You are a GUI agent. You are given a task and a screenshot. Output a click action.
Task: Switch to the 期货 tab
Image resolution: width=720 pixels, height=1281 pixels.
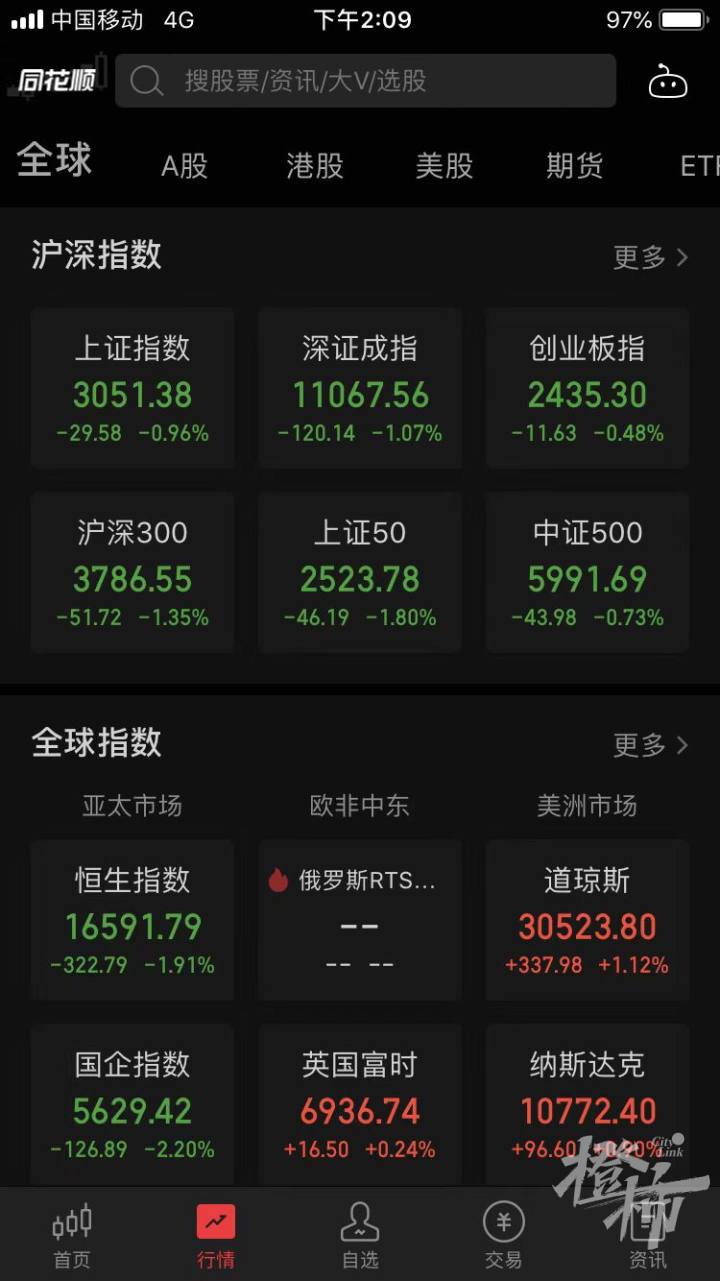click(x=574, y=165)
